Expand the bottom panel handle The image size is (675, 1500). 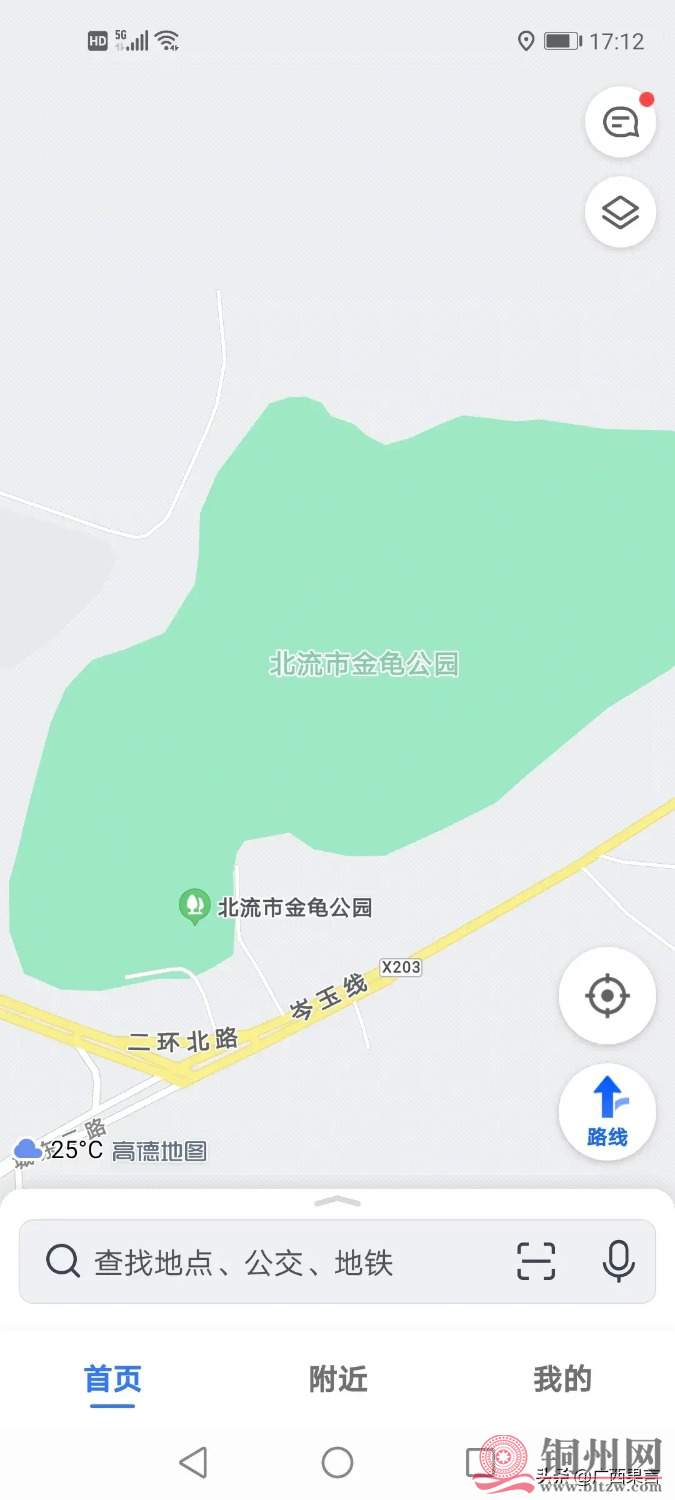337,1201
